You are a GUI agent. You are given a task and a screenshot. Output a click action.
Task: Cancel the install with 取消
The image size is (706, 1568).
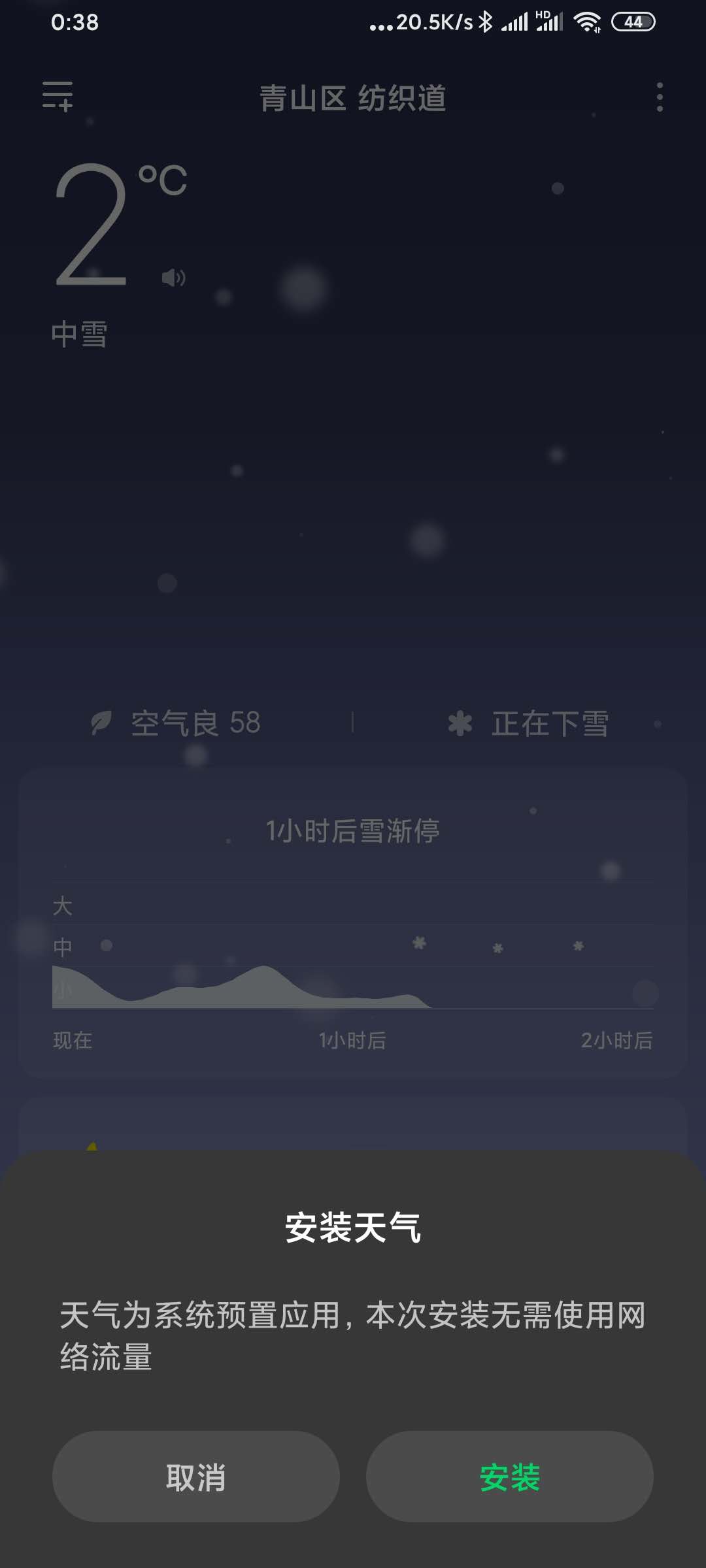click(x=195, y=1477)
